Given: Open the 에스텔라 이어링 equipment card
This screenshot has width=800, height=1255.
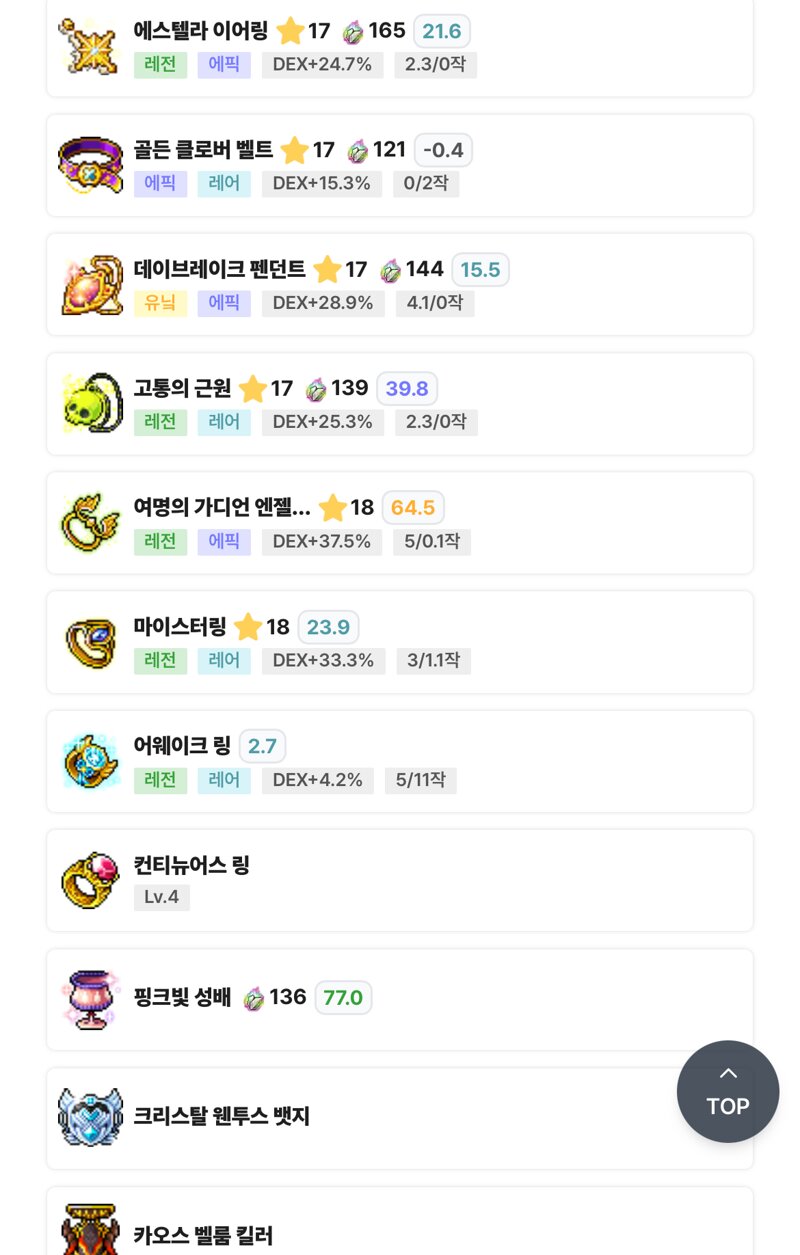Looking at the screenshot, I should 400,47.
